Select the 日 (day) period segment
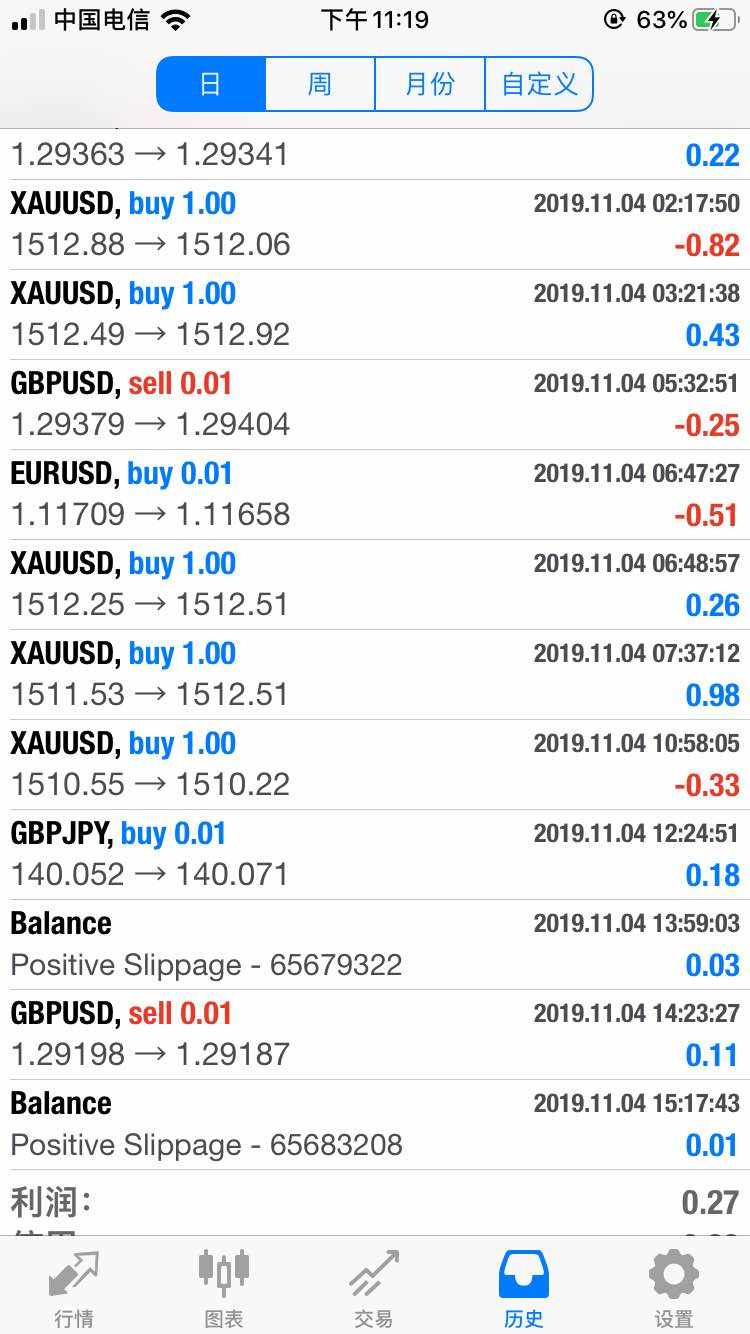The height and width of the screenshot is (1334, 750). click(211, 84)
